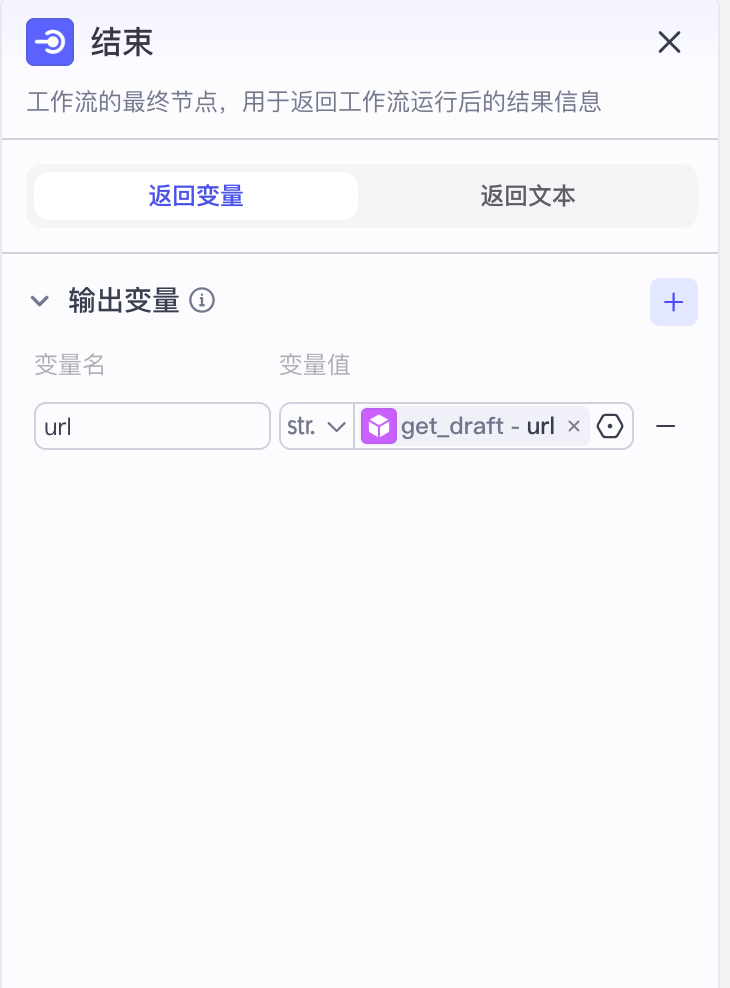Clear the get_draft reference via its × icon
Screen dimensions: 730x988
(x=574, y=426)
